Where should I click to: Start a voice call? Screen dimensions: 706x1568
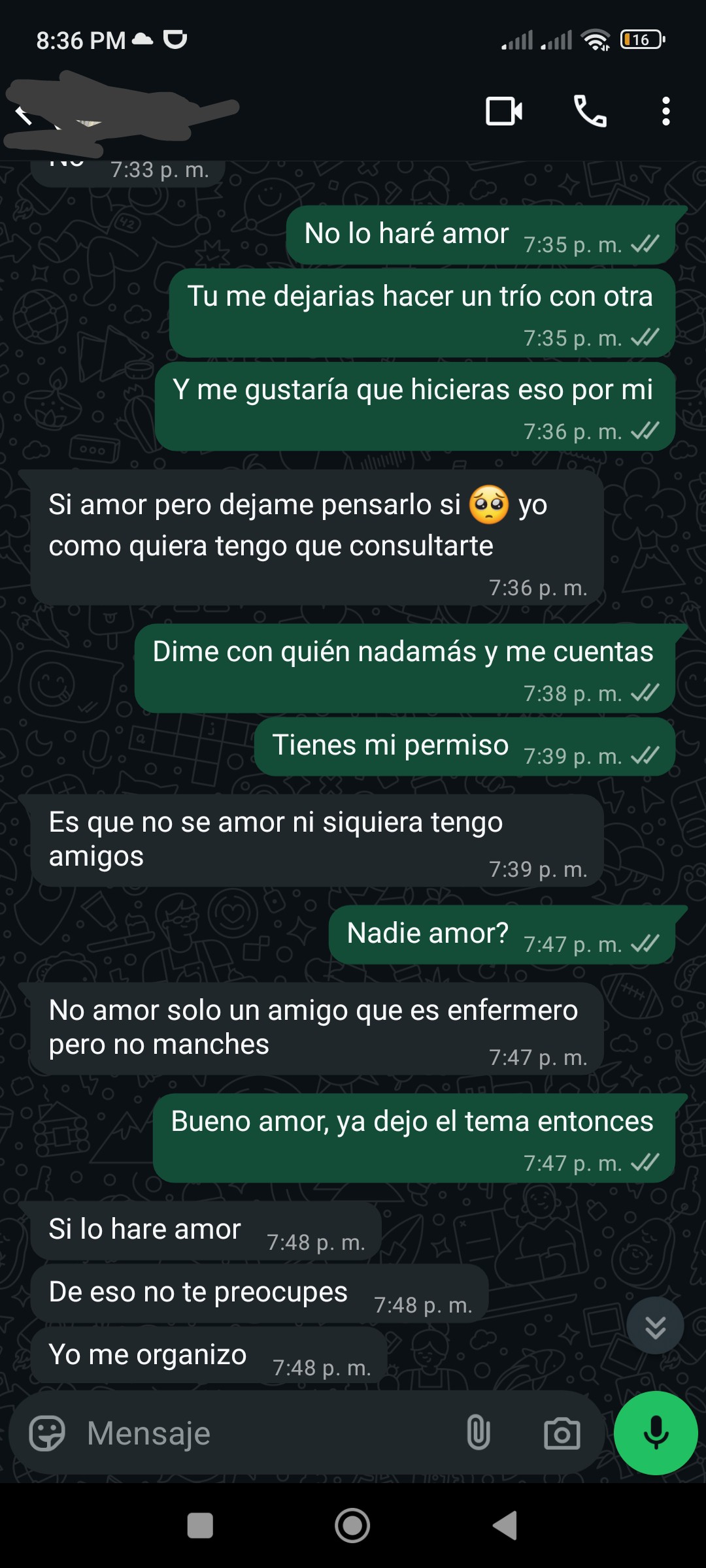point(590,111)
